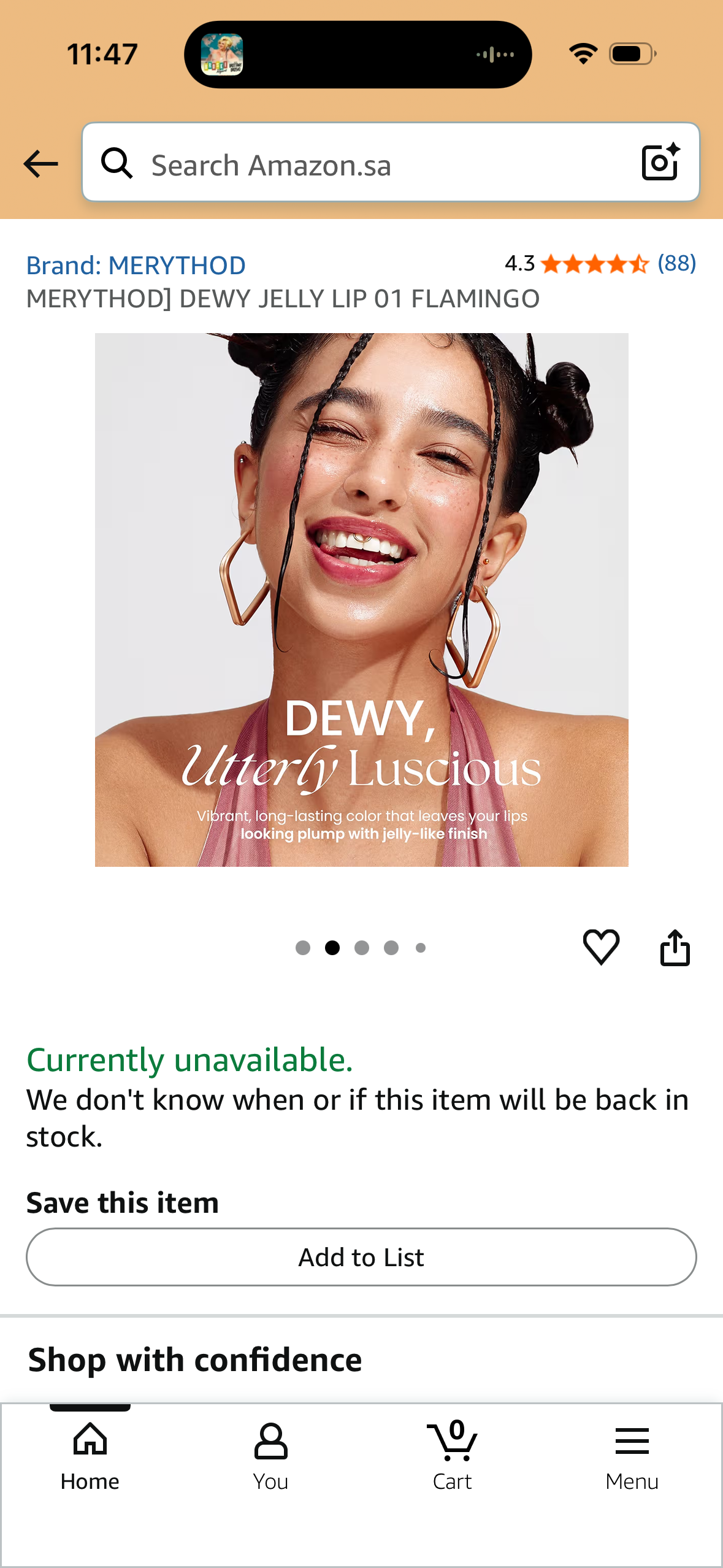The width and height of the screenshot is (723, 1568).
Task: Tap the Add to List button
Action: (361, 1257)
